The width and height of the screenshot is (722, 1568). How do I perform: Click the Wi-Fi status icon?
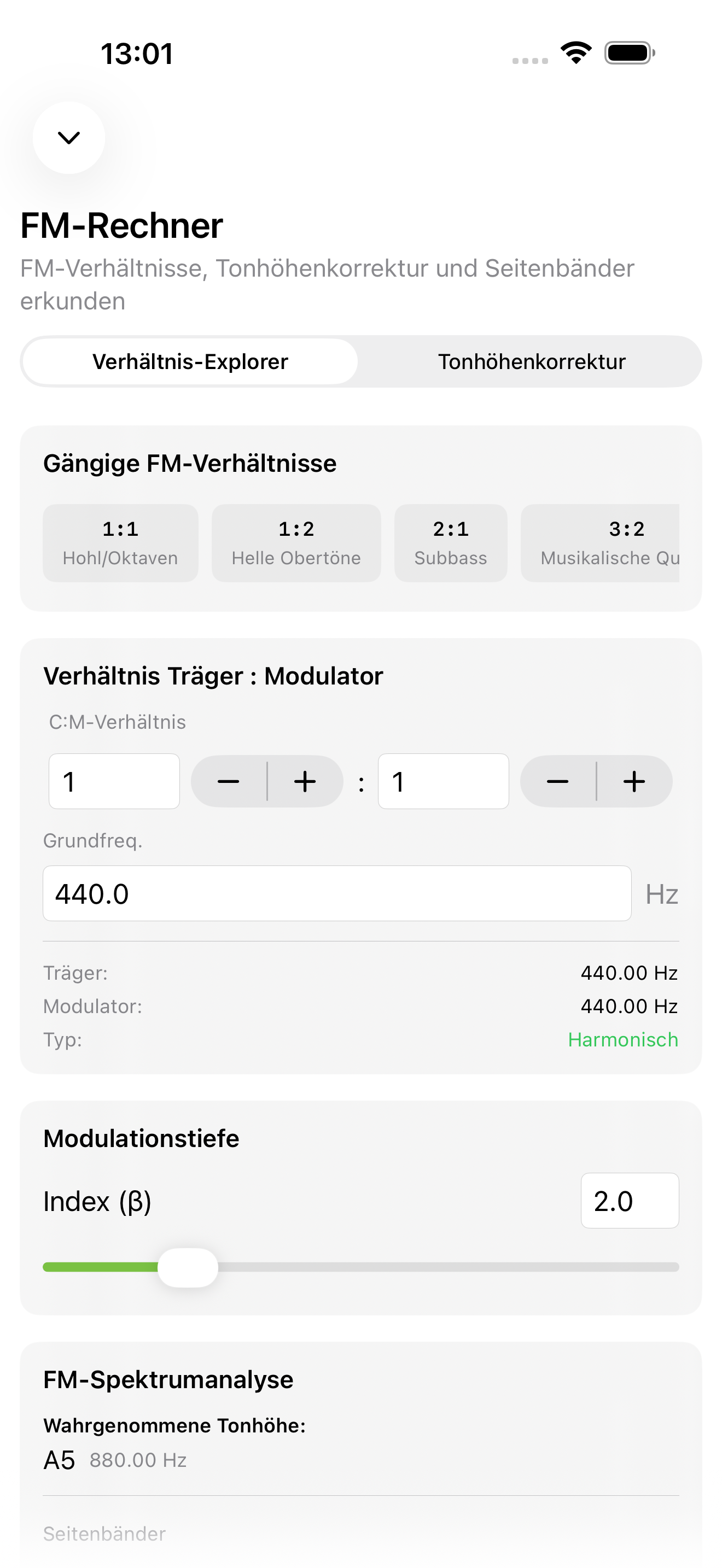576,54
